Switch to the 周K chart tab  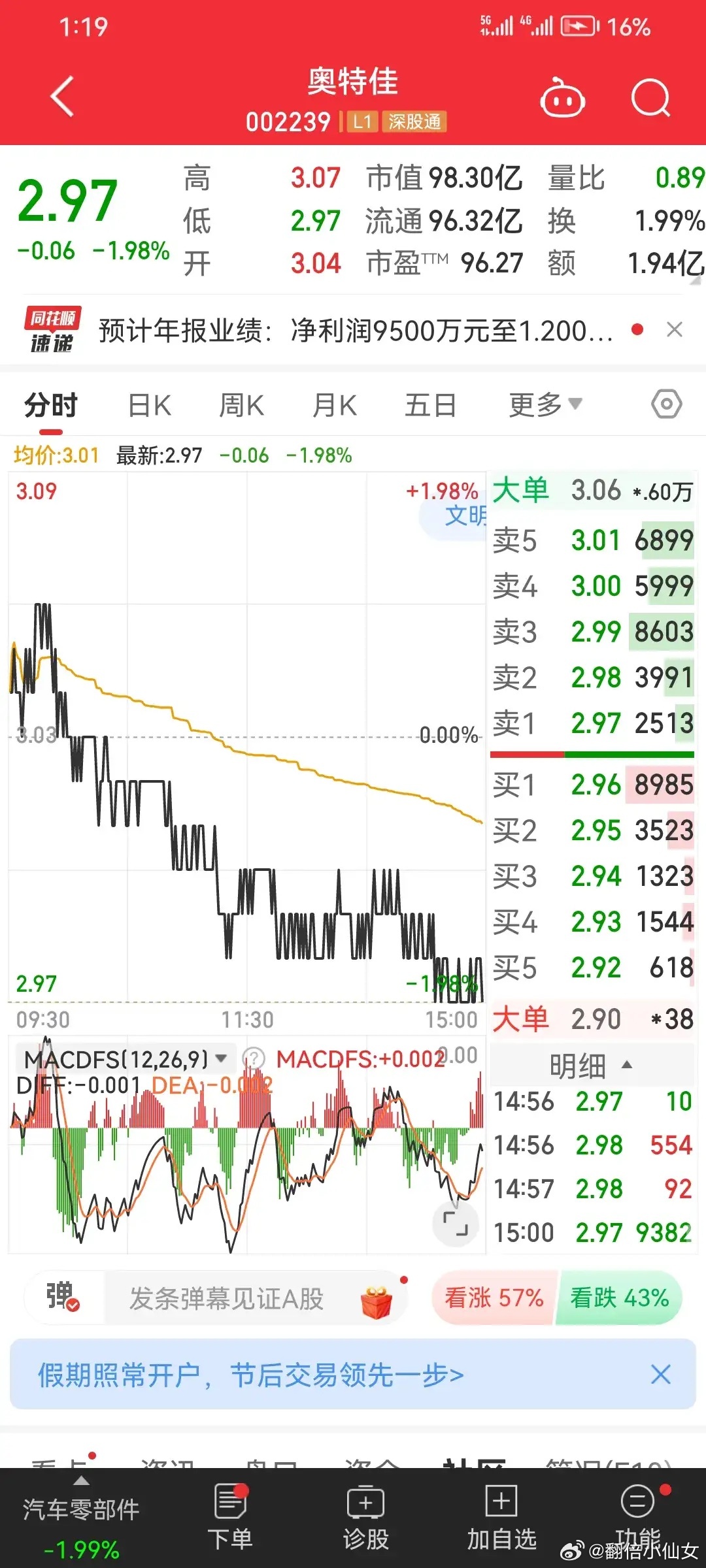(x=241, y=406)
